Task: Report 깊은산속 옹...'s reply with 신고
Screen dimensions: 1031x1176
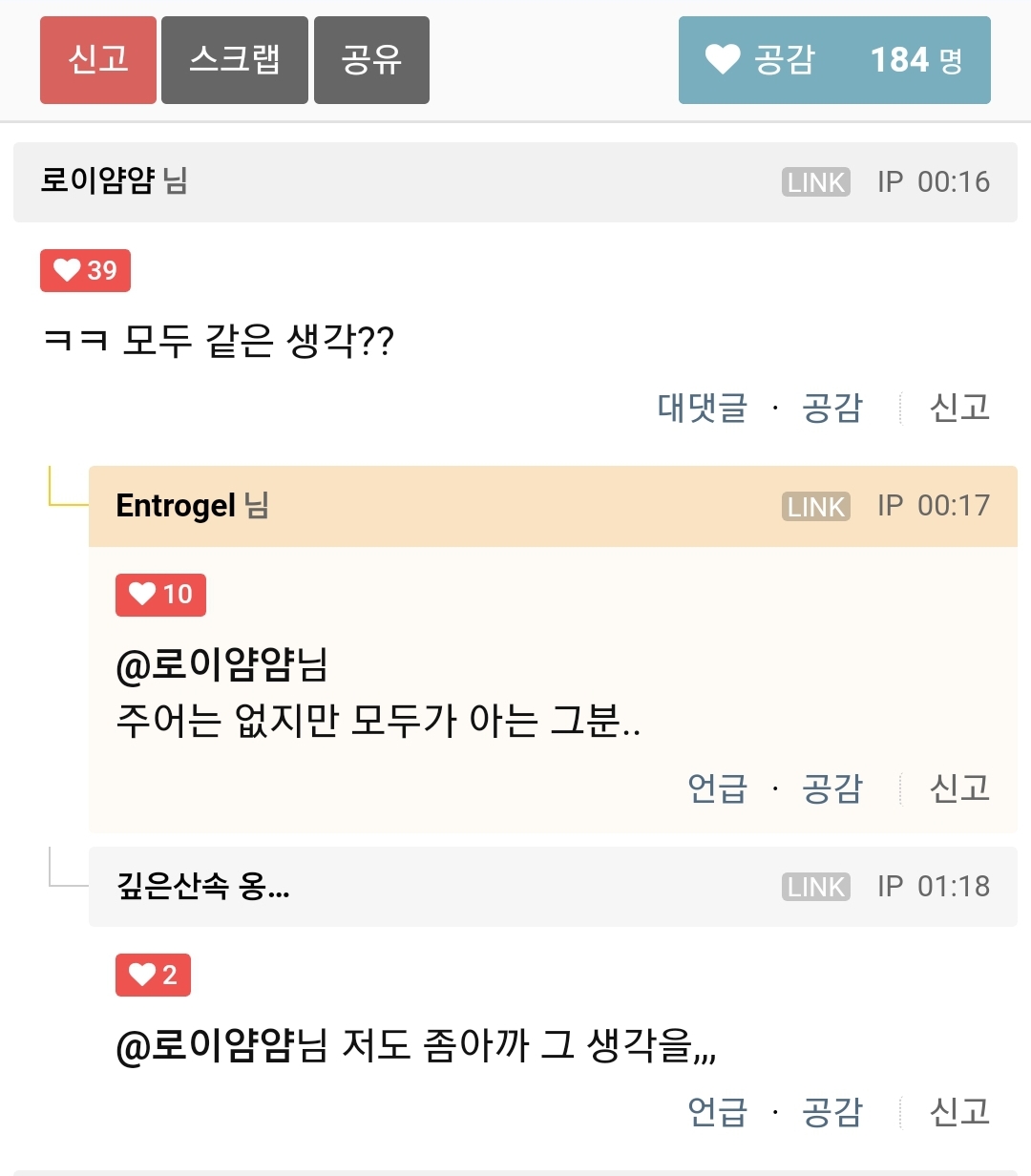Action: 959,1111
